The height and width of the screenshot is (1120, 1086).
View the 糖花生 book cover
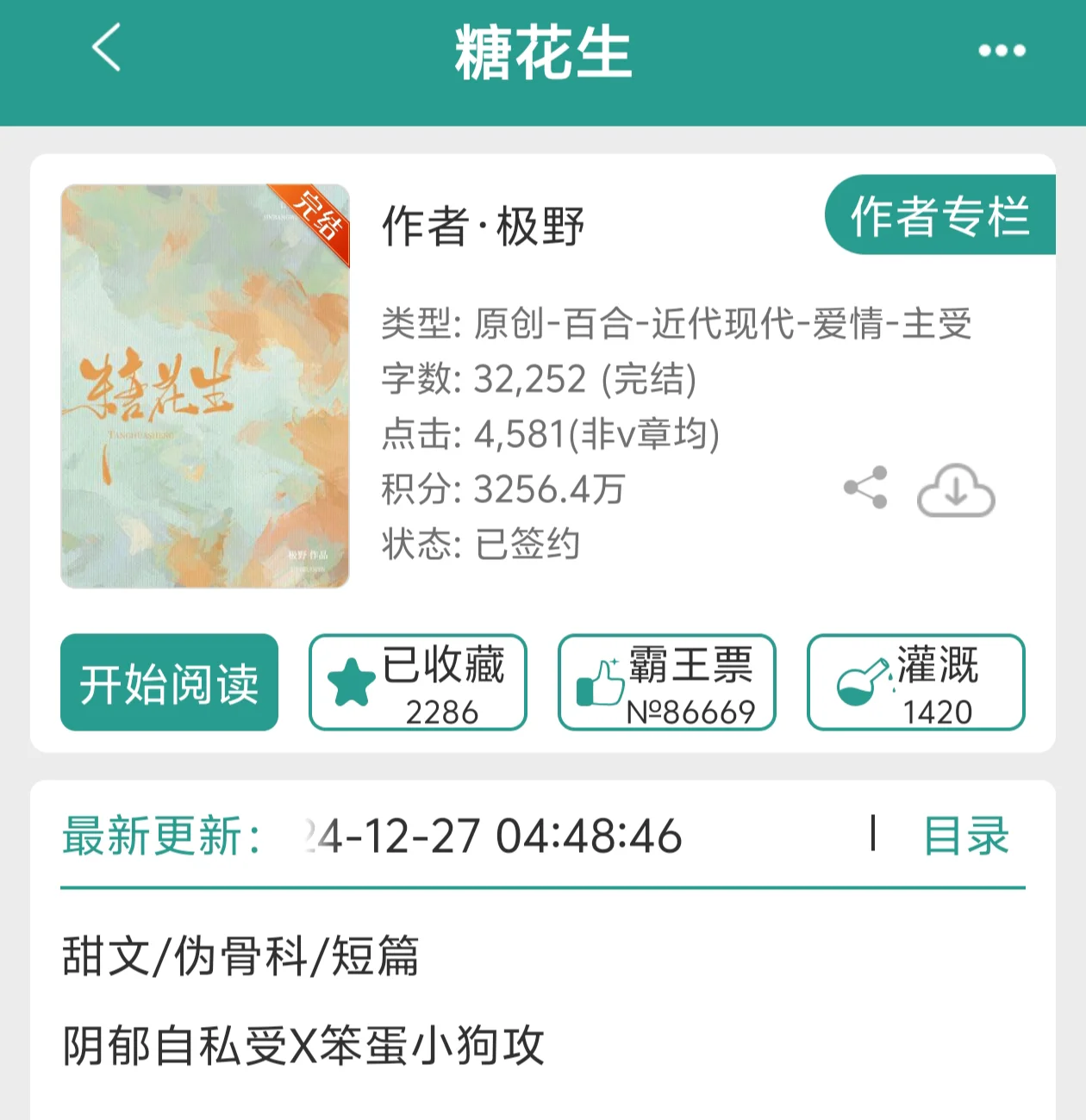point(205,386)
